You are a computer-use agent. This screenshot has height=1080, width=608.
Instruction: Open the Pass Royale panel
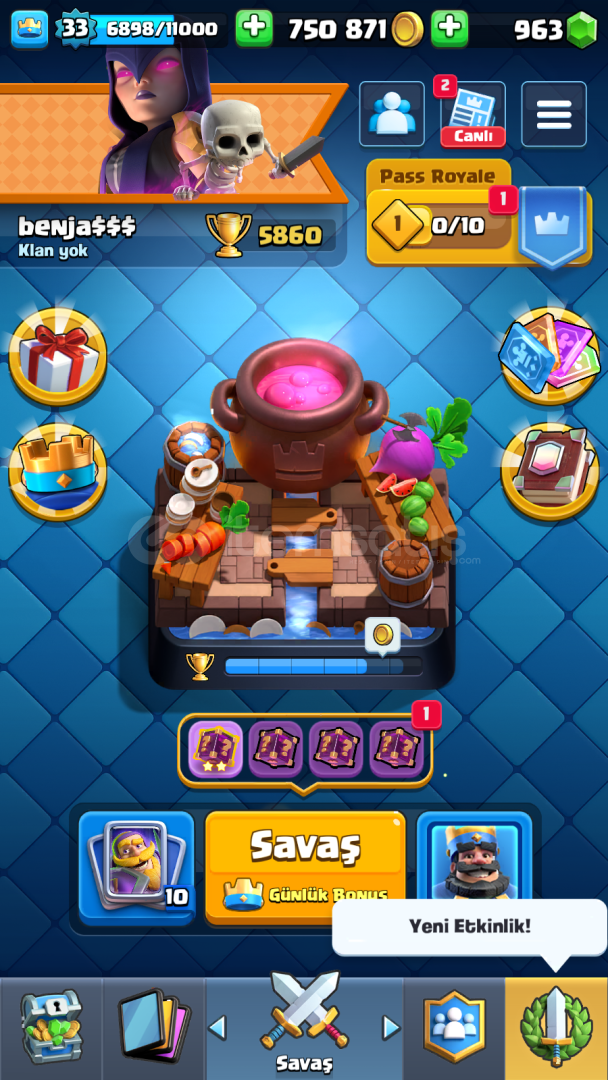479,215
